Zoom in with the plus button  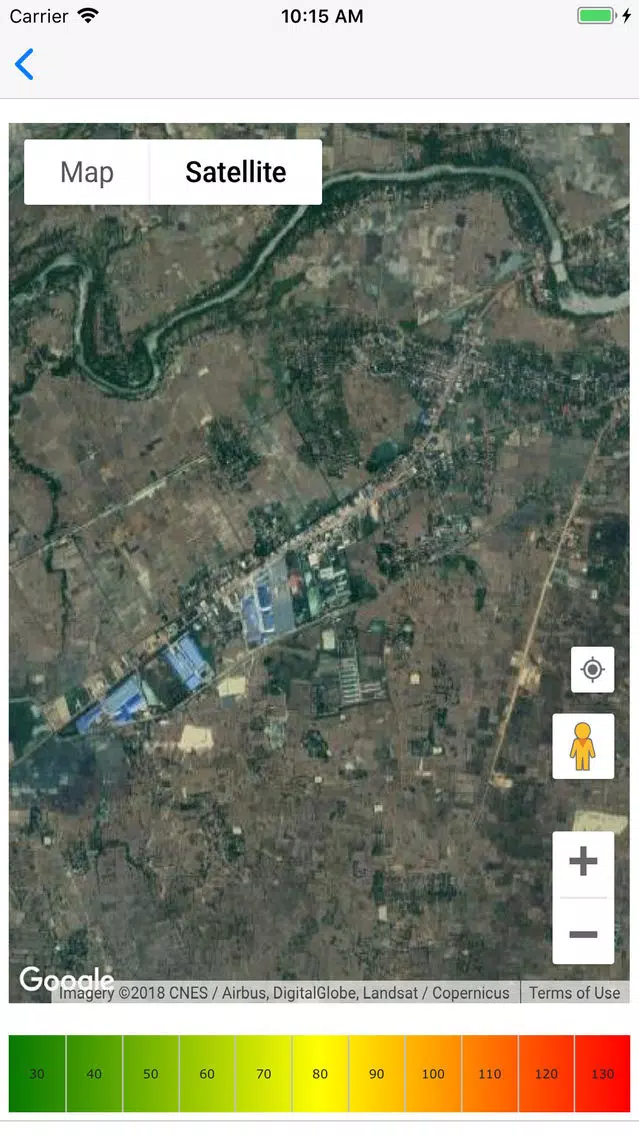point(583,863)
